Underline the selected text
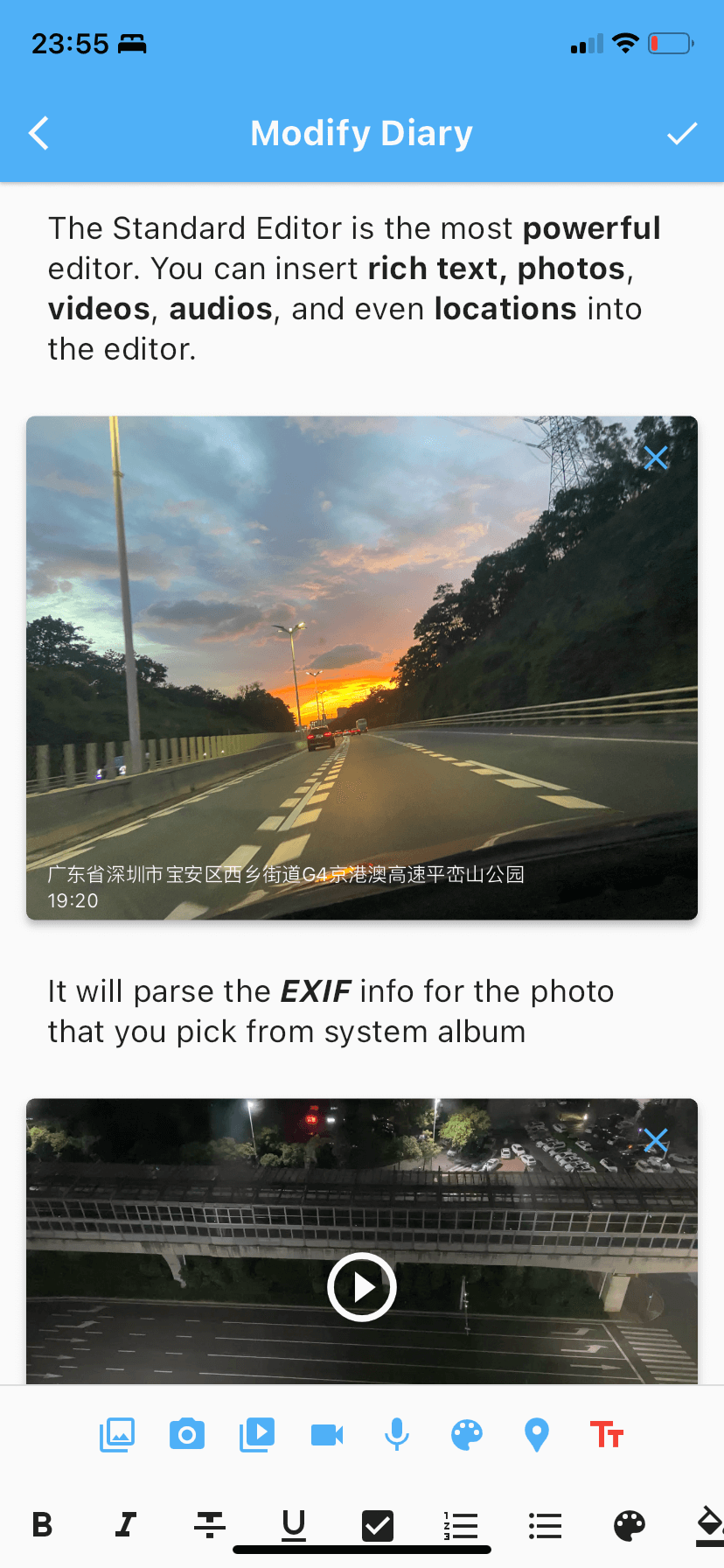Viewport: 724px width, 1568px height. [294, 1525]
